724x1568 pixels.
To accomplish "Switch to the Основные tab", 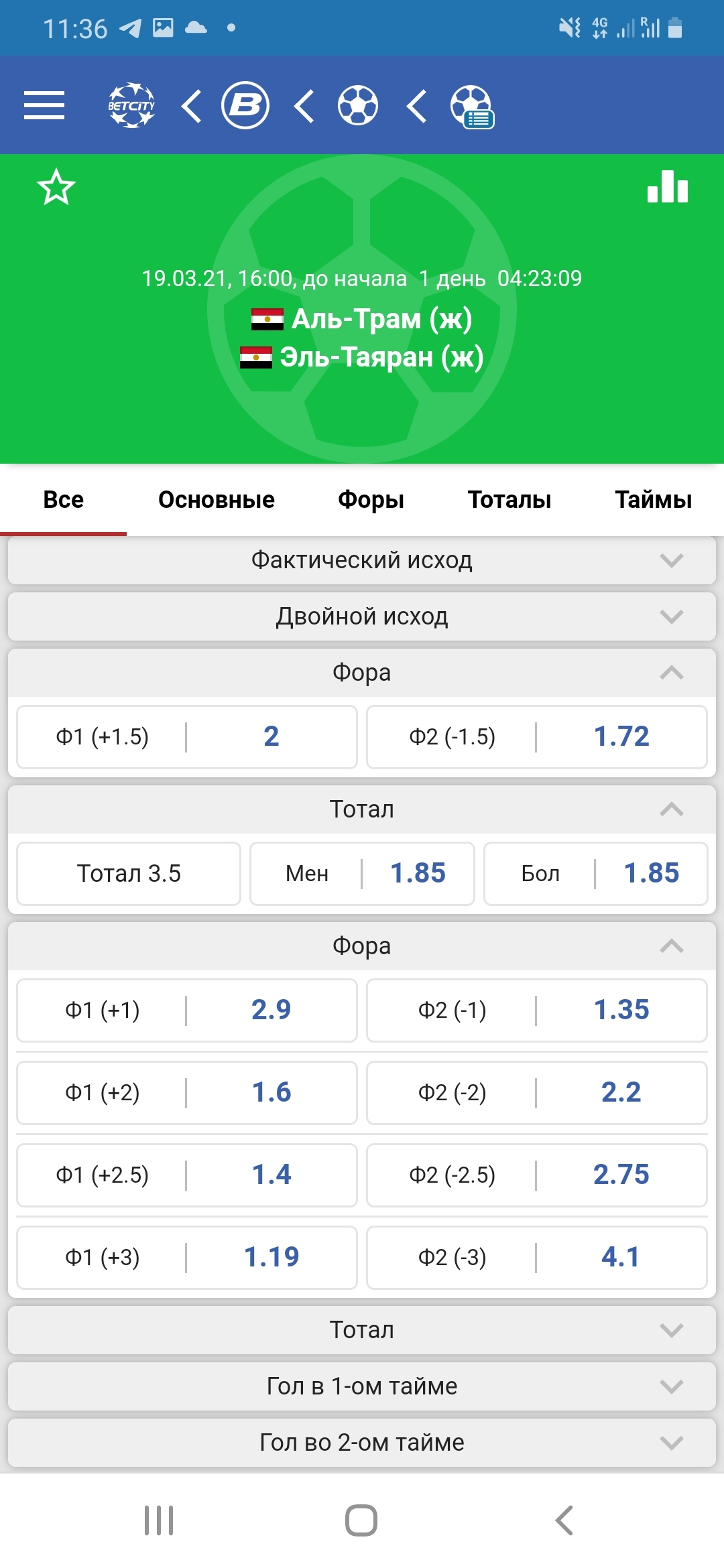I will (x=216, y=500).
